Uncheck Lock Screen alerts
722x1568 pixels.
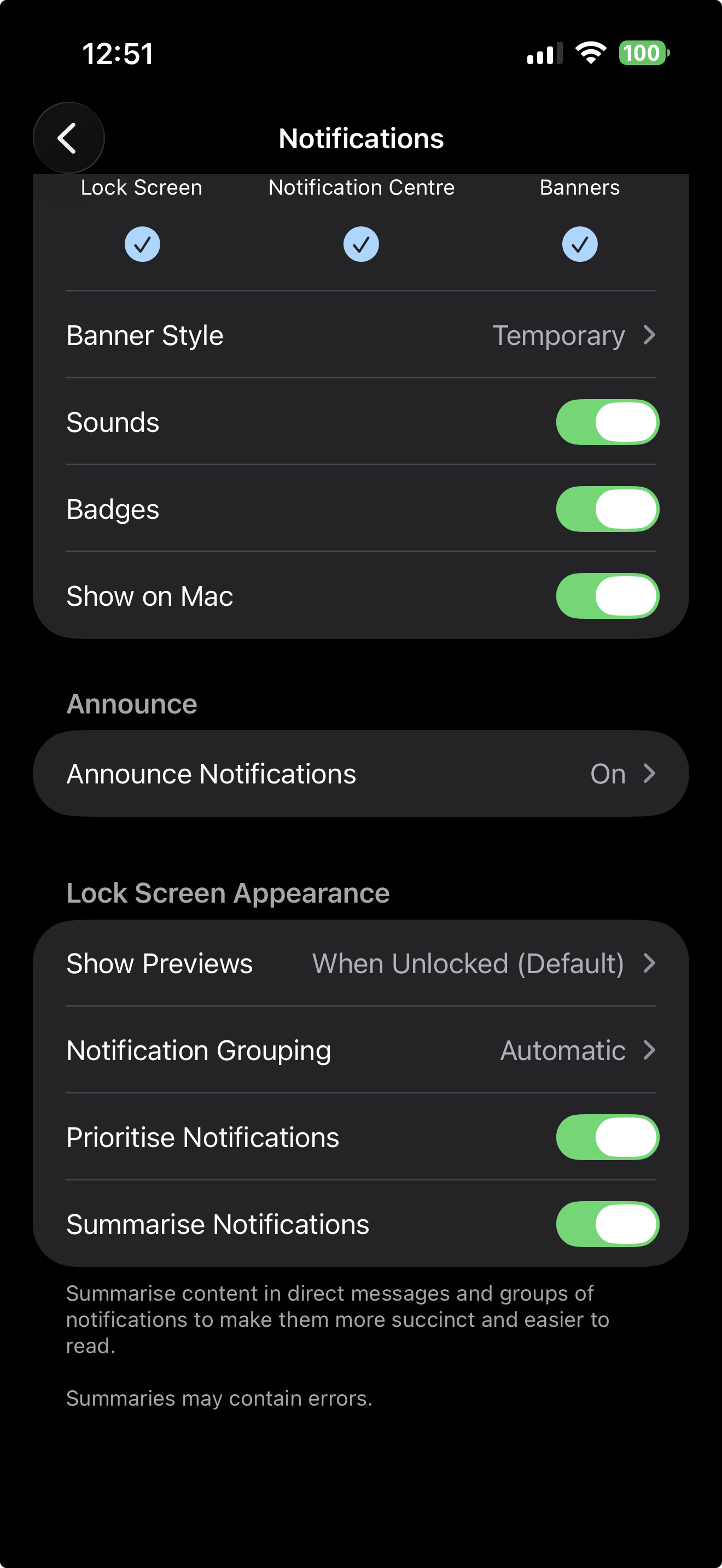pos(142,244)
